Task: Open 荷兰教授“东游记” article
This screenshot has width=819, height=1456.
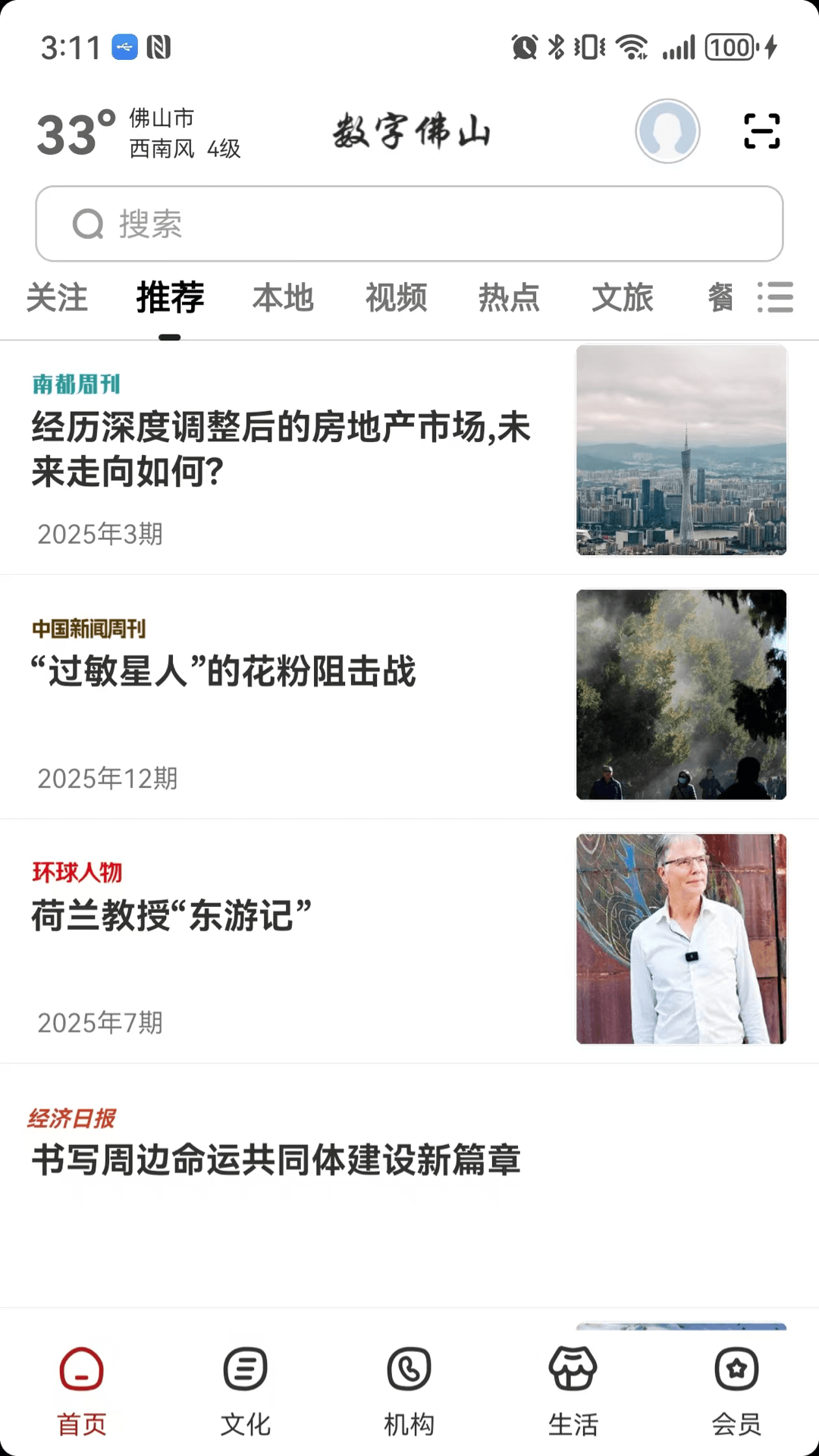Action: (x=171, y=915)
